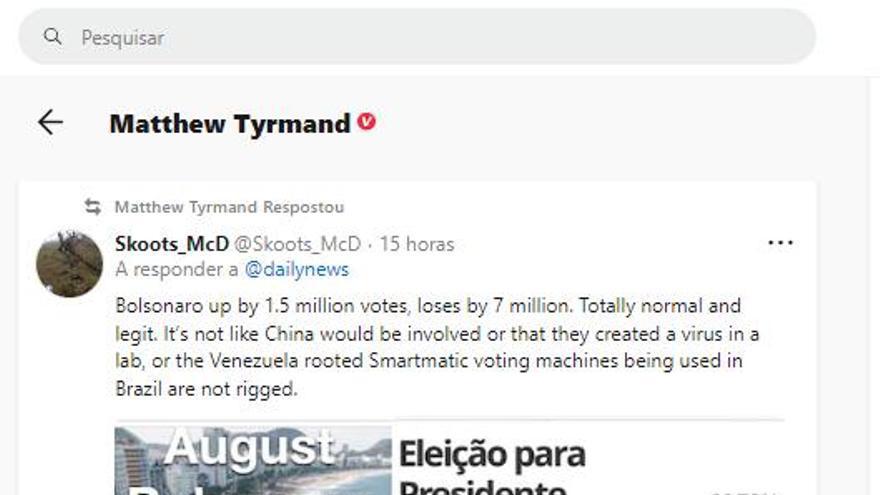This screenshot has width=880, height=495.
Task: Go back using the arrow
Action: [x=50, y=122]
